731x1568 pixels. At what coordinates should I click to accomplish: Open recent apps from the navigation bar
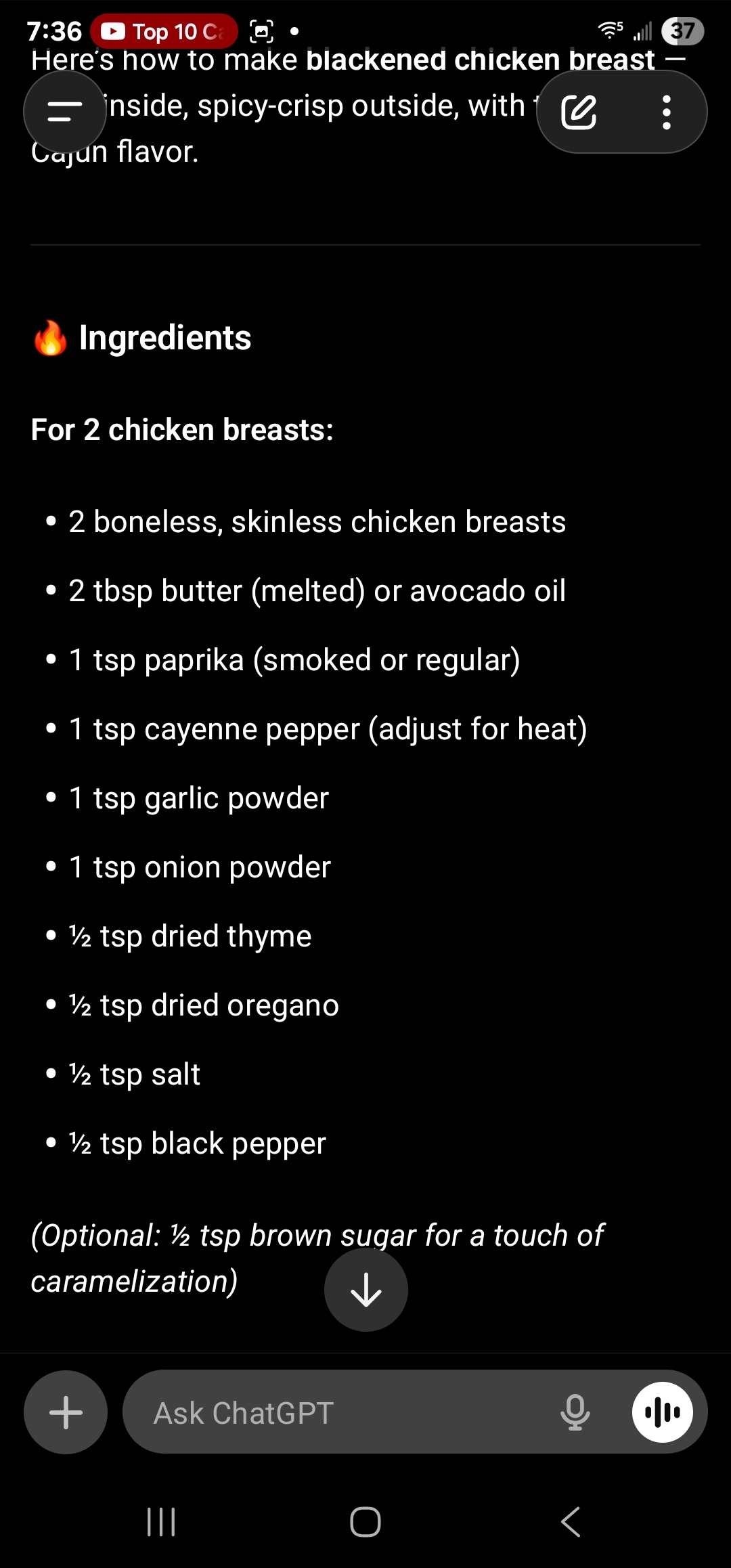[x=161, y=1522]
